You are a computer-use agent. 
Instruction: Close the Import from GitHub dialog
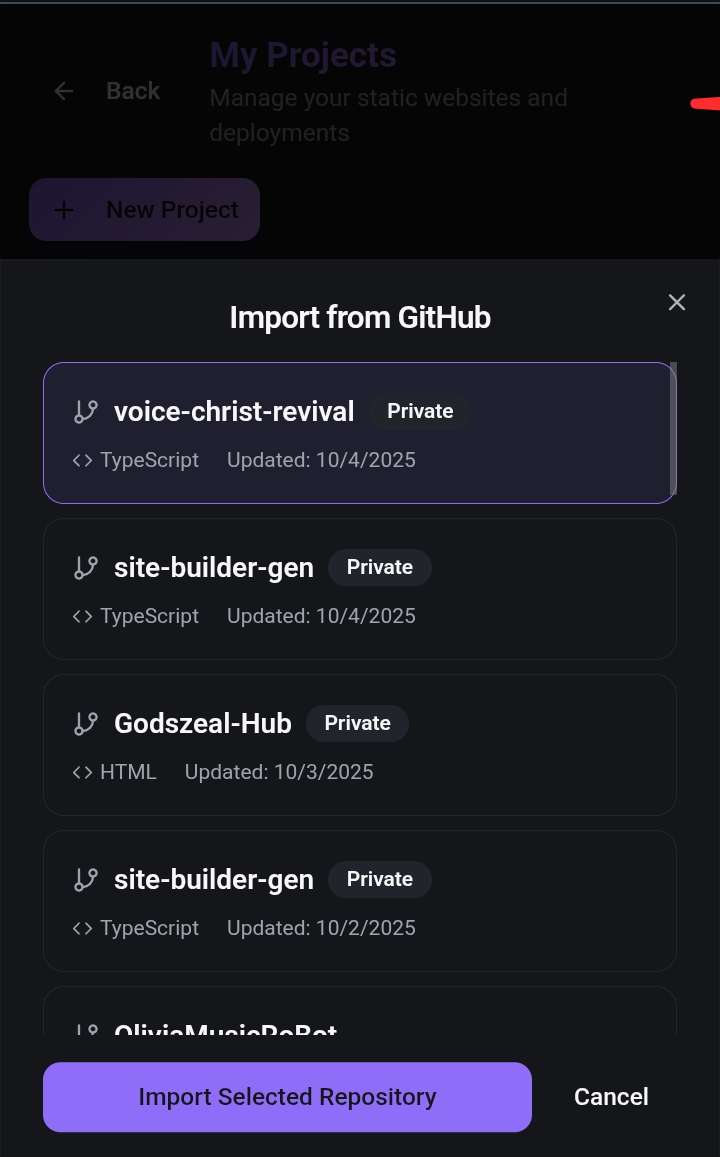pos(677,302)
